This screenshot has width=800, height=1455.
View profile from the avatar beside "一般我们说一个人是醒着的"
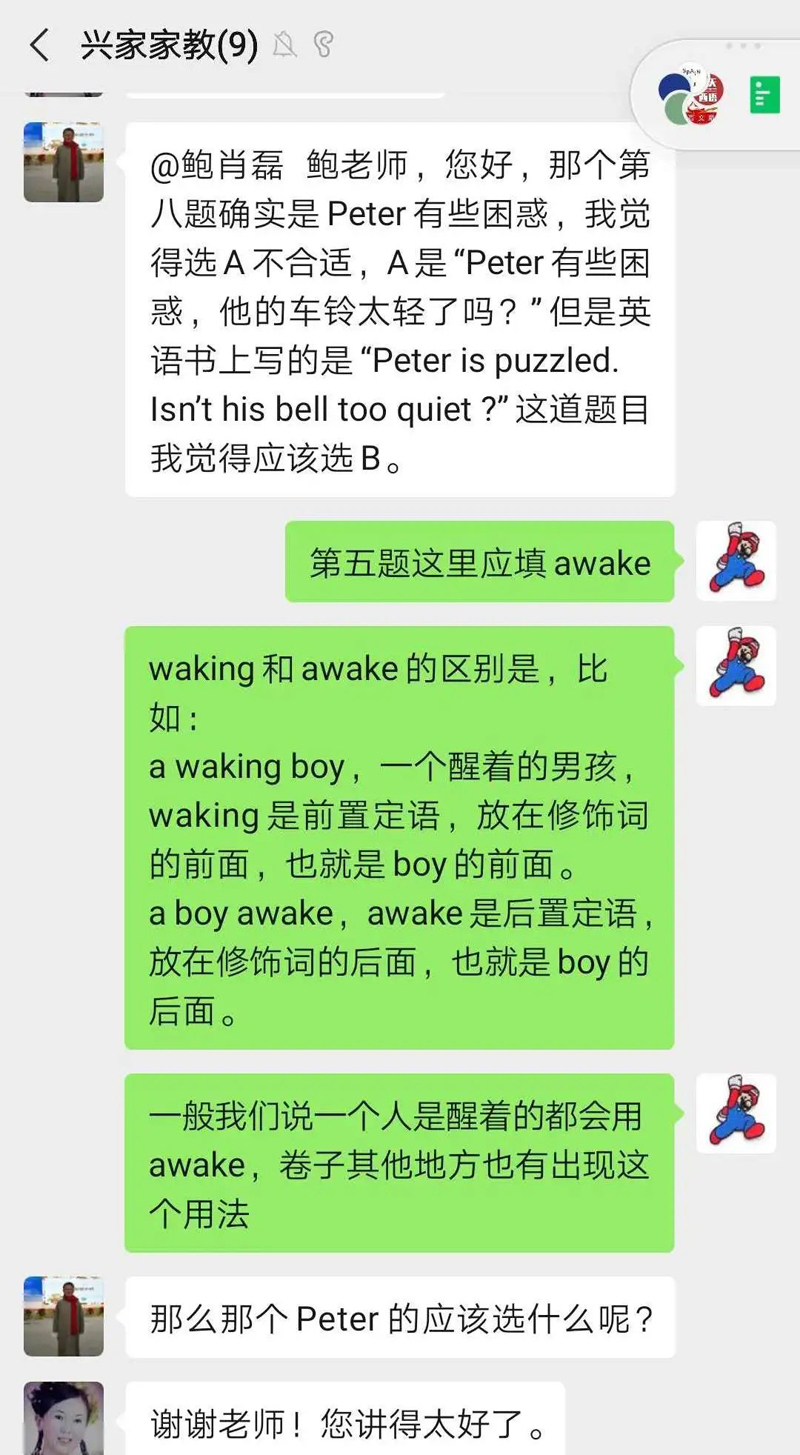(x=736, y=1113)
